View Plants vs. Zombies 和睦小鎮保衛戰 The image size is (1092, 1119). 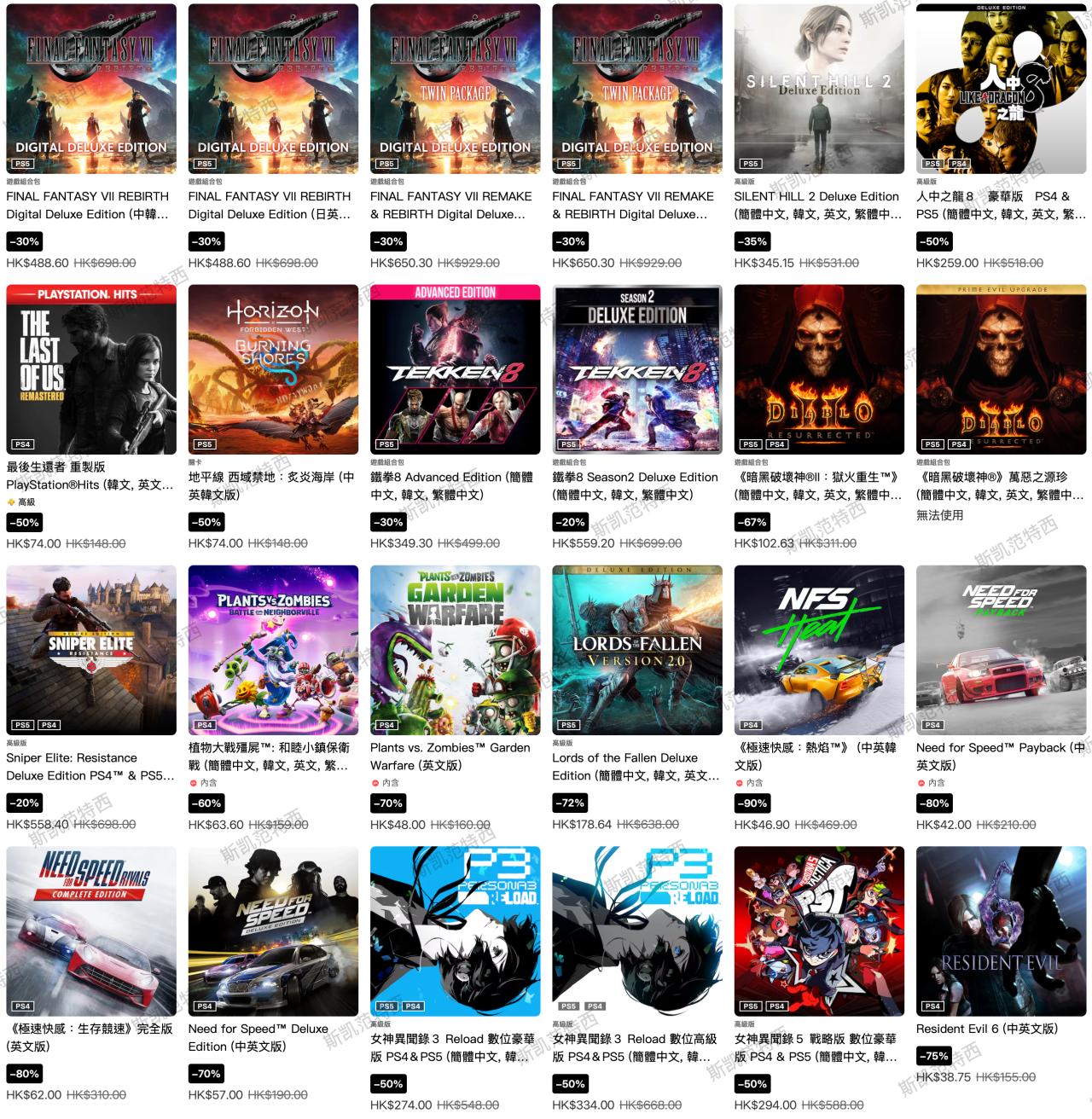click(273, 650)
